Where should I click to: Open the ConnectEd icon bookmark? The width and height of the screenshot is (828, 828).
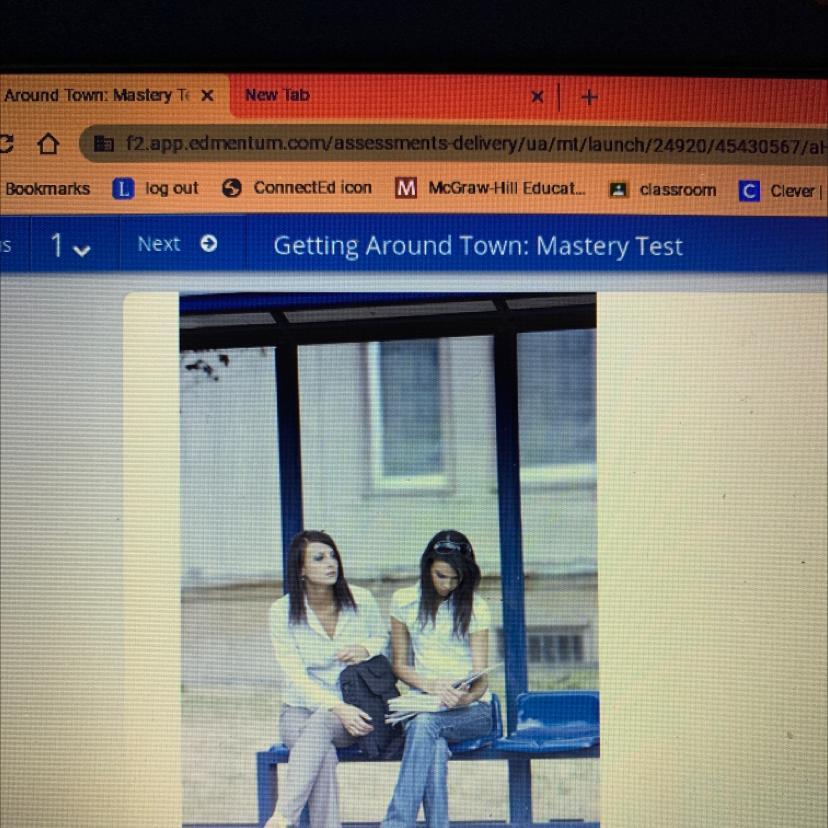point(298,188)
